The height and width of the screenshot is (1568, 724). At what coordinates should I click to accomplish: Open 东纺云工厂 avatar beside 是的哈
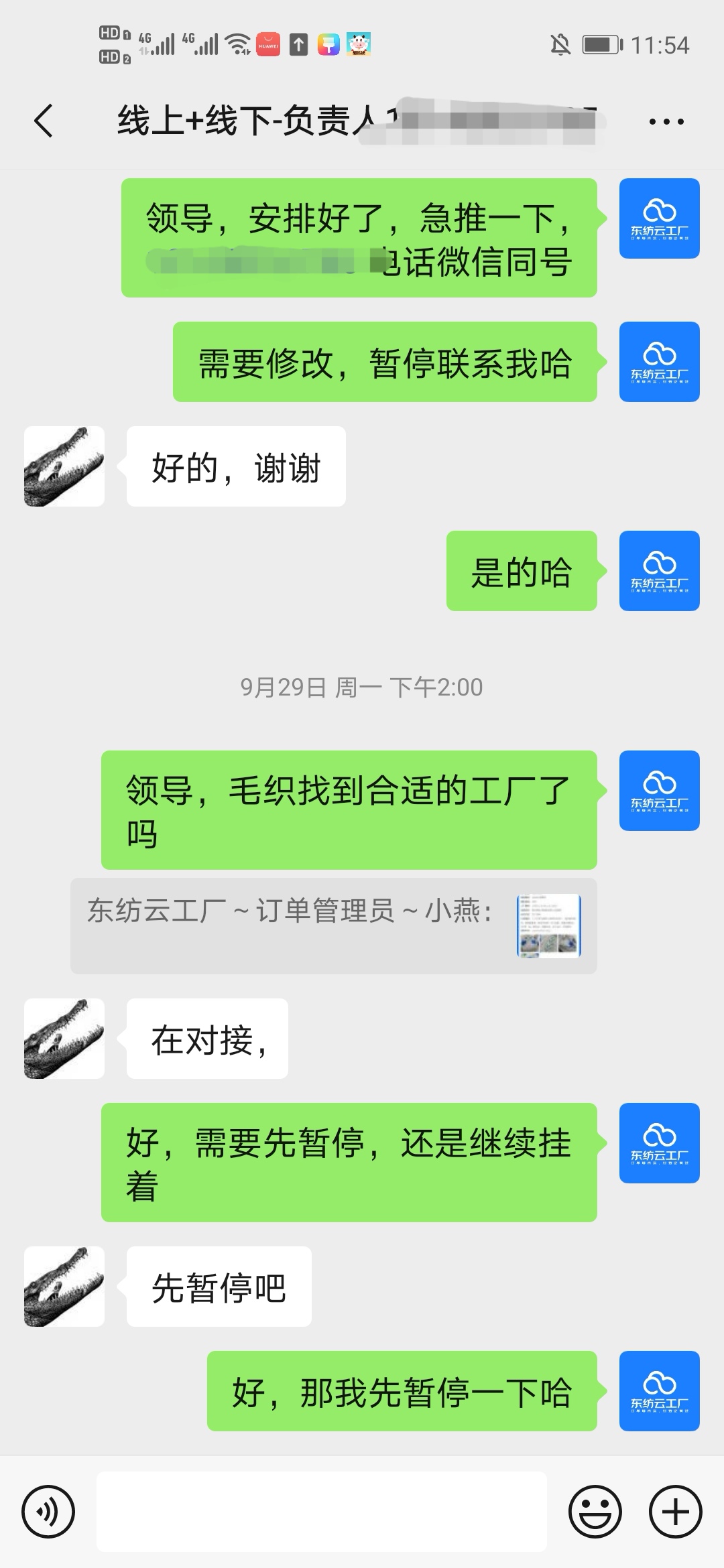pyautogui.click(x=659, y=571)
